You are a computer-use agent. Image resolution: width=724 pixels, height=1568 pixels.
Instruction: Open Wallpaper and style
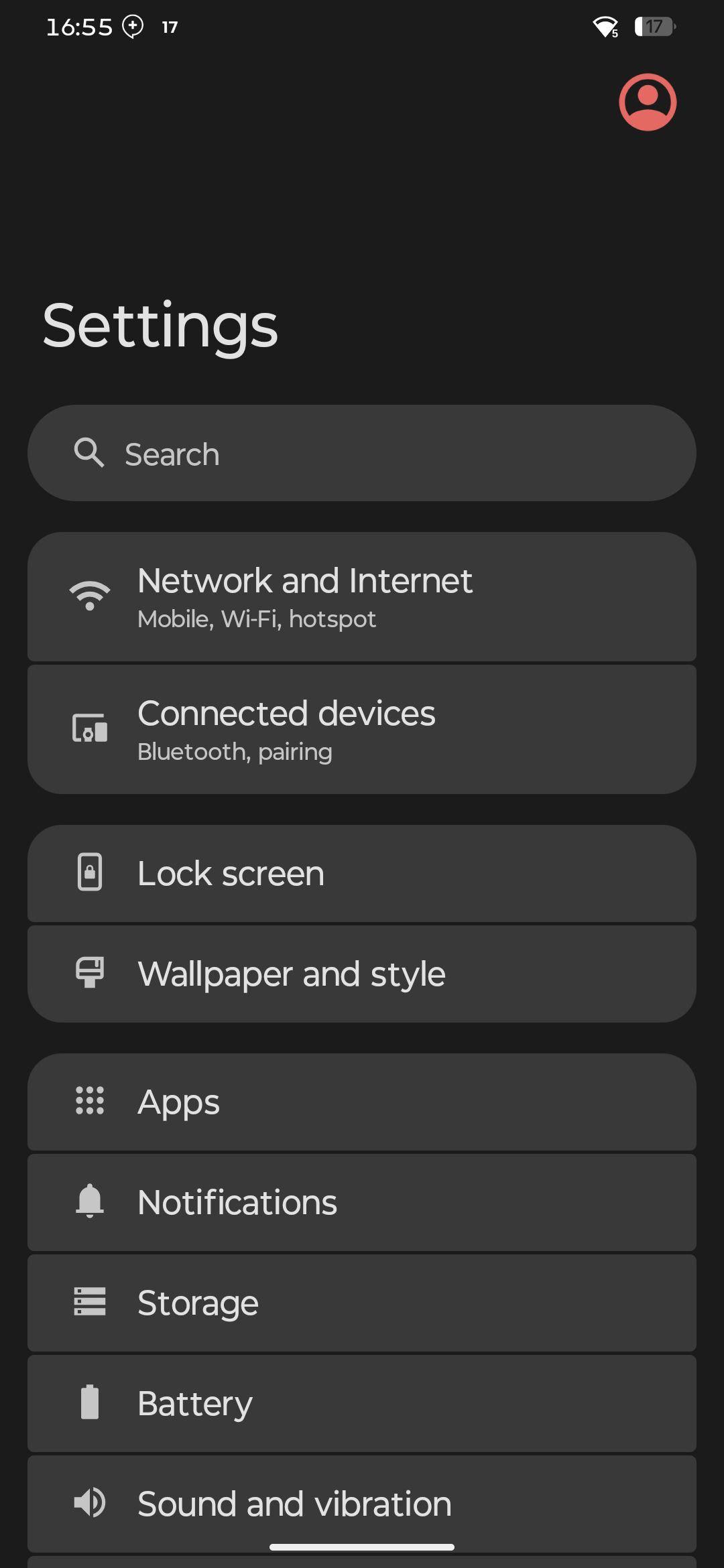tap(362, 974)
